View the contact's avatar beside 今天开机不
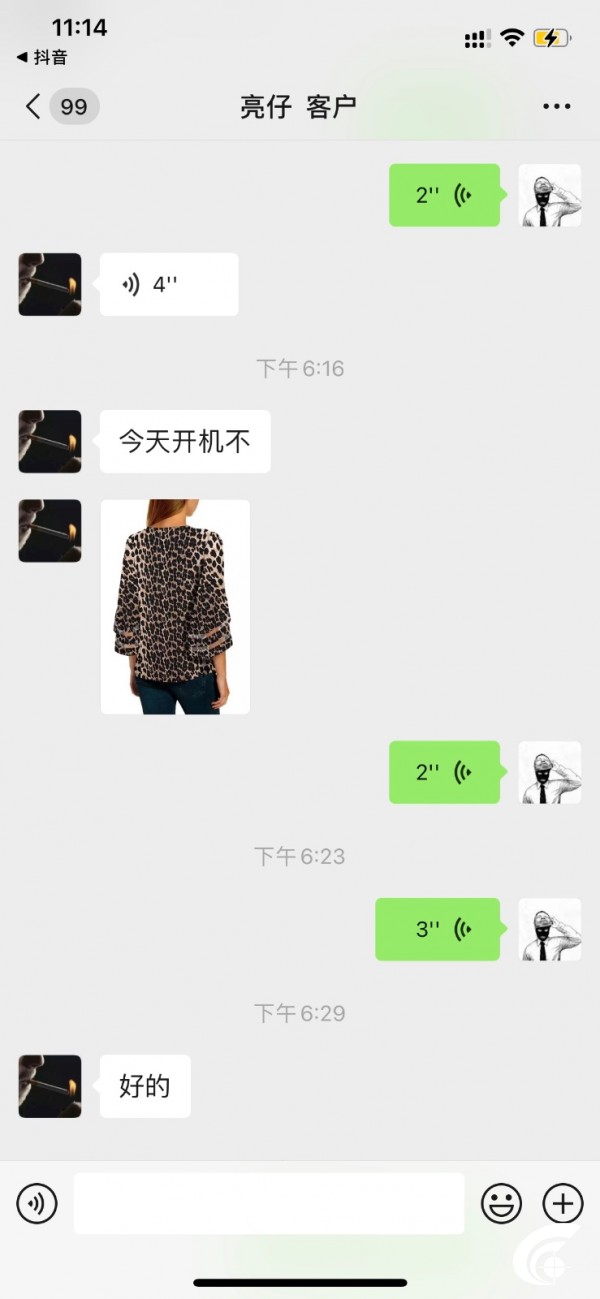 [x=50, y=441]
